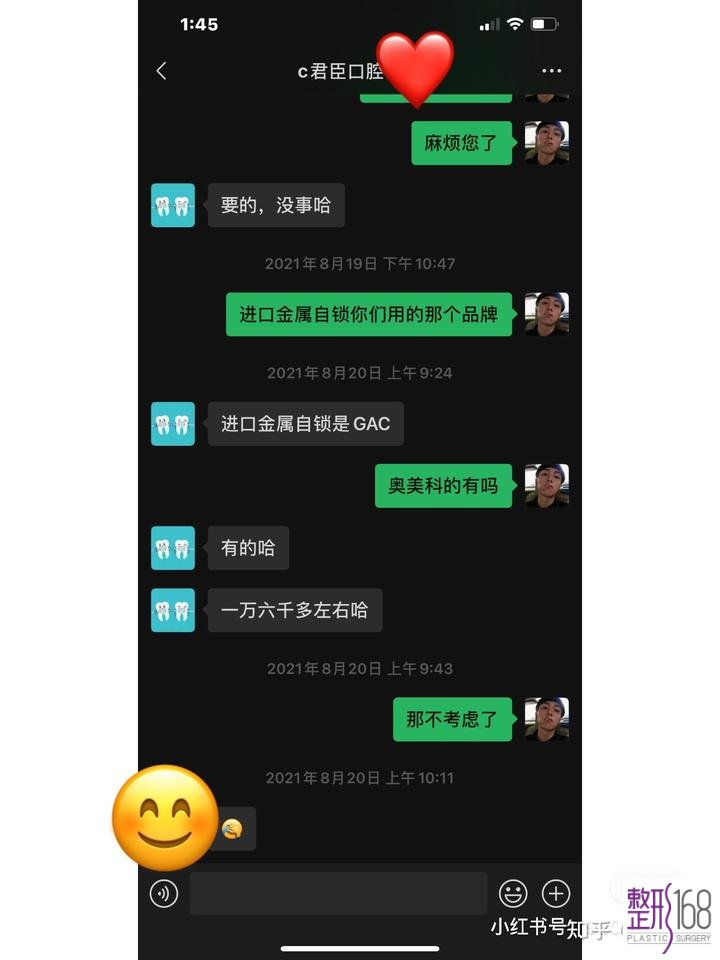
Task: View own avatar beside 奥美科的有吗
Action: pos(547,486)
